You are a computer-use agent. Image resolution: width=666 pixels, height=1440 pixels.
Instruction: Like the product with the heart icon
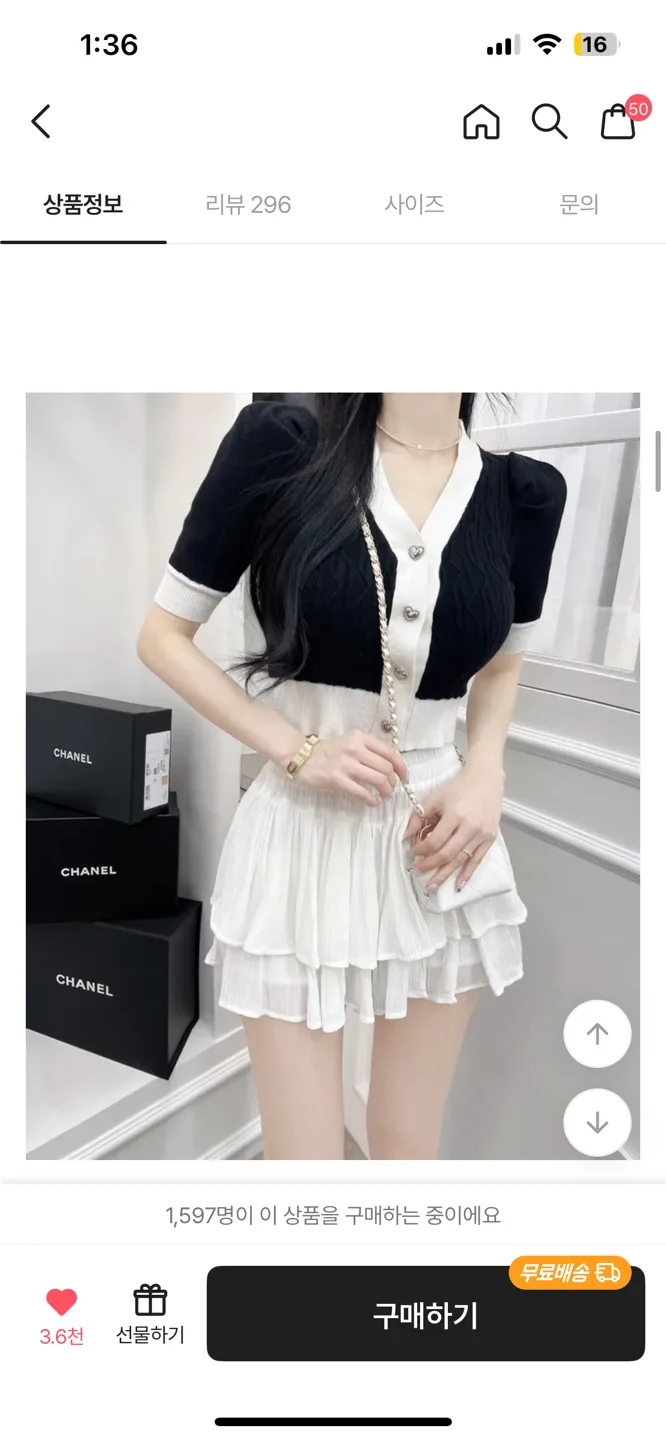point(61,1302)
